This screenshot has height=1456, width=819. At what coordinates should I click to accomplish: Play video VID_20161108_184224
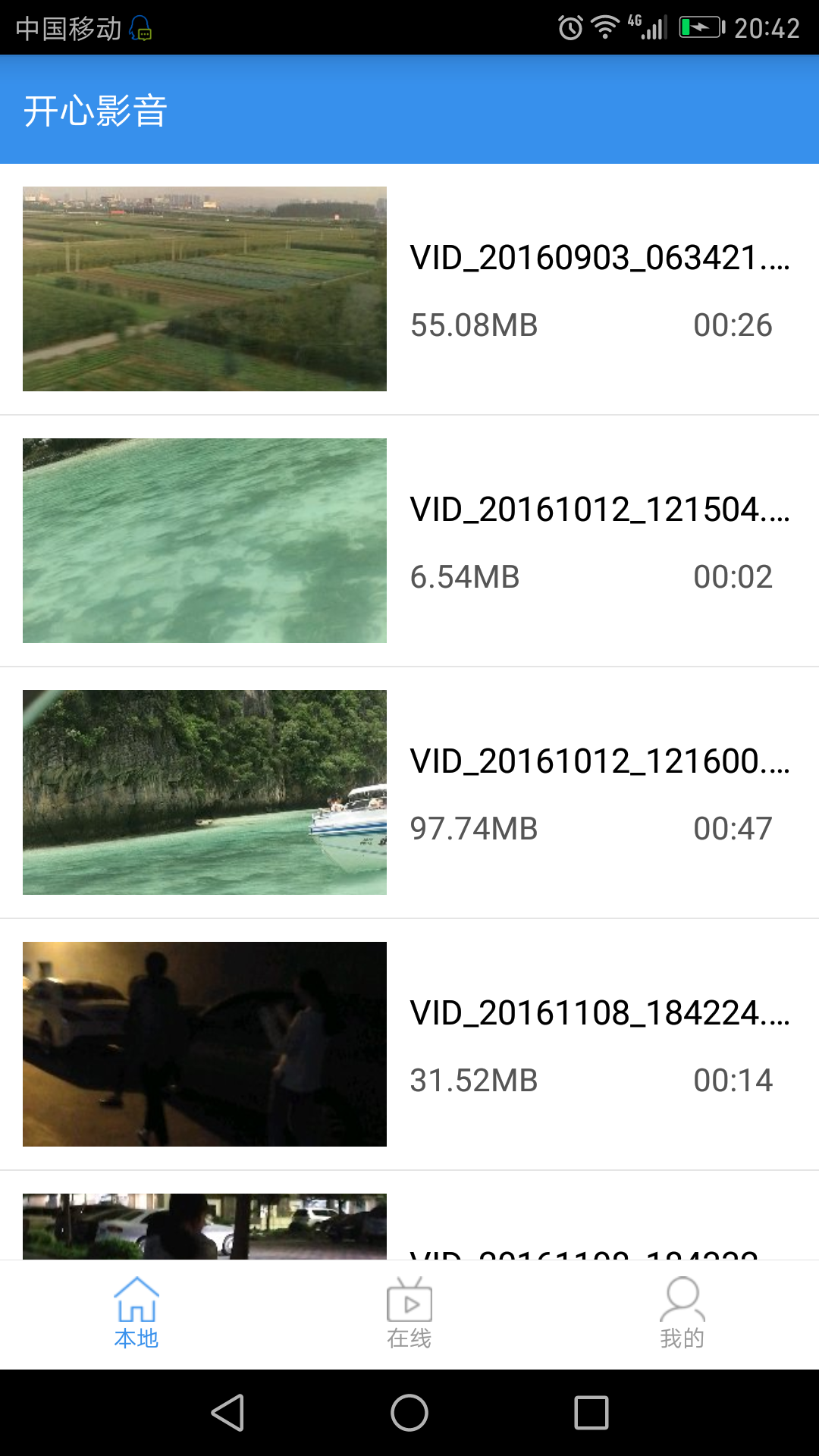(x=409, y=1044)
